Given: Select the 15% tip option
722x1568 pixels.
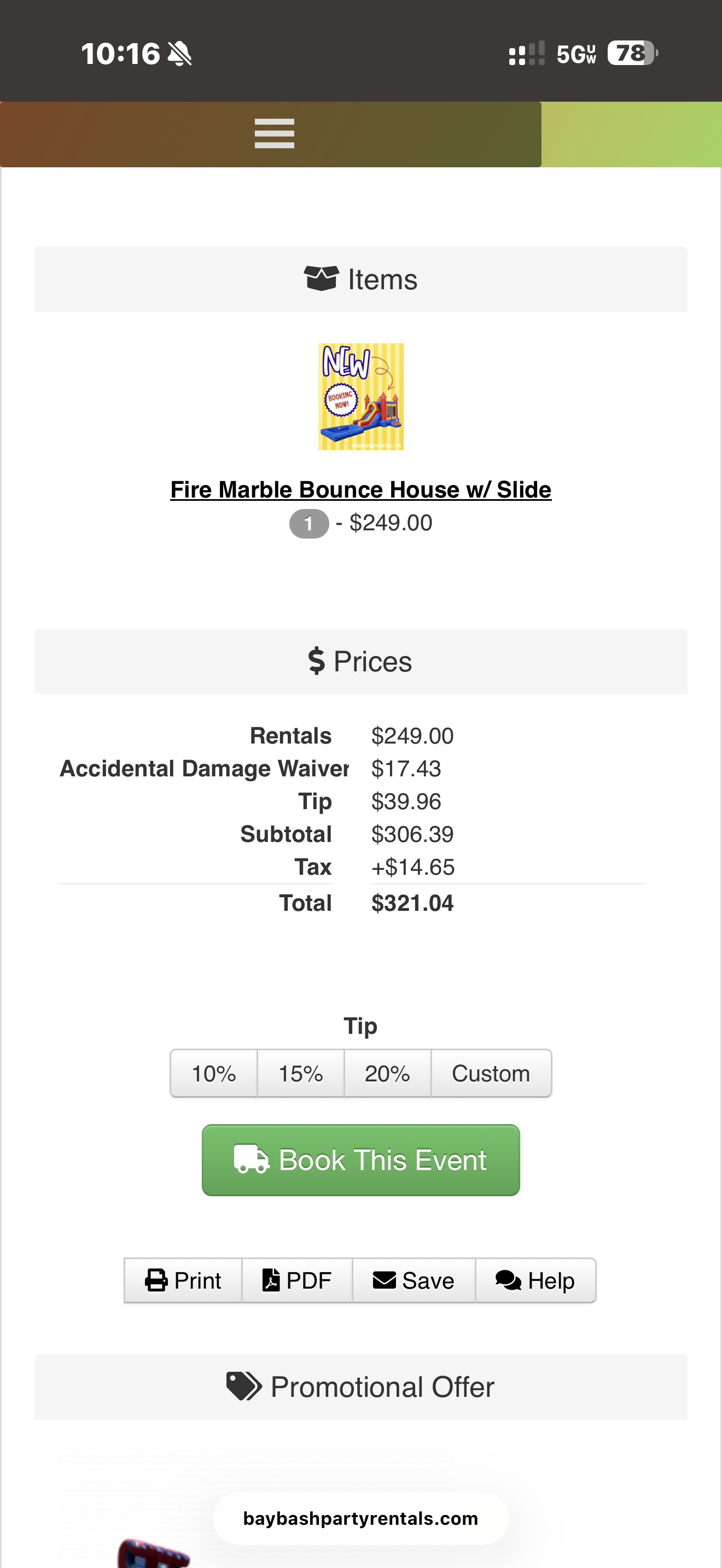Looking at the screenshot, I should tap(301, 1073).
